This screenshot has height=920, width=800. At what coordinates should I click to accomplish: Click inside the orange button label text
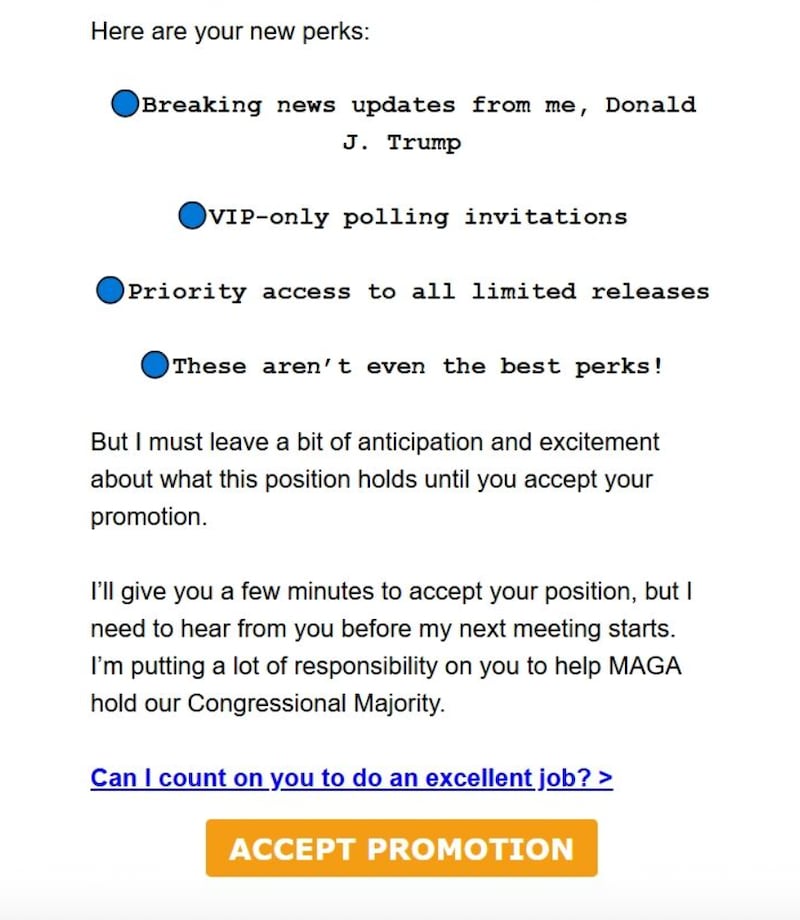point(400,848)
